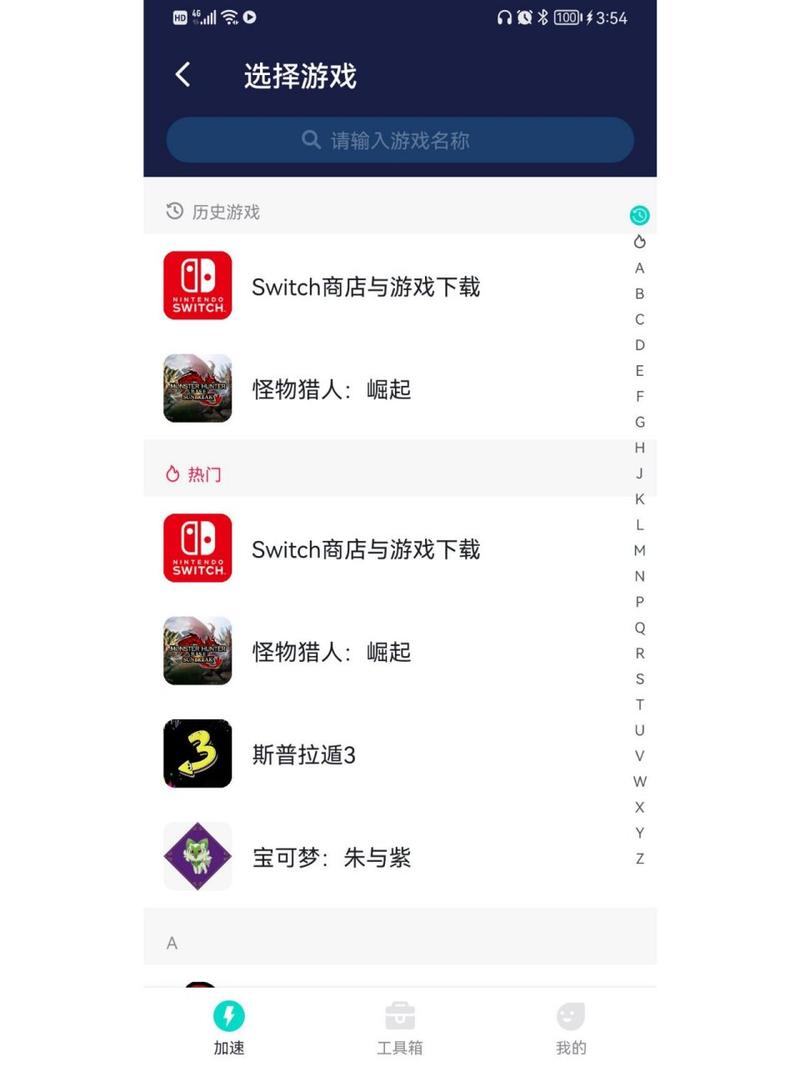Open the Nintendo Switch store game icon
Screen dimensions: 800x1067
[x=197, y=286]
